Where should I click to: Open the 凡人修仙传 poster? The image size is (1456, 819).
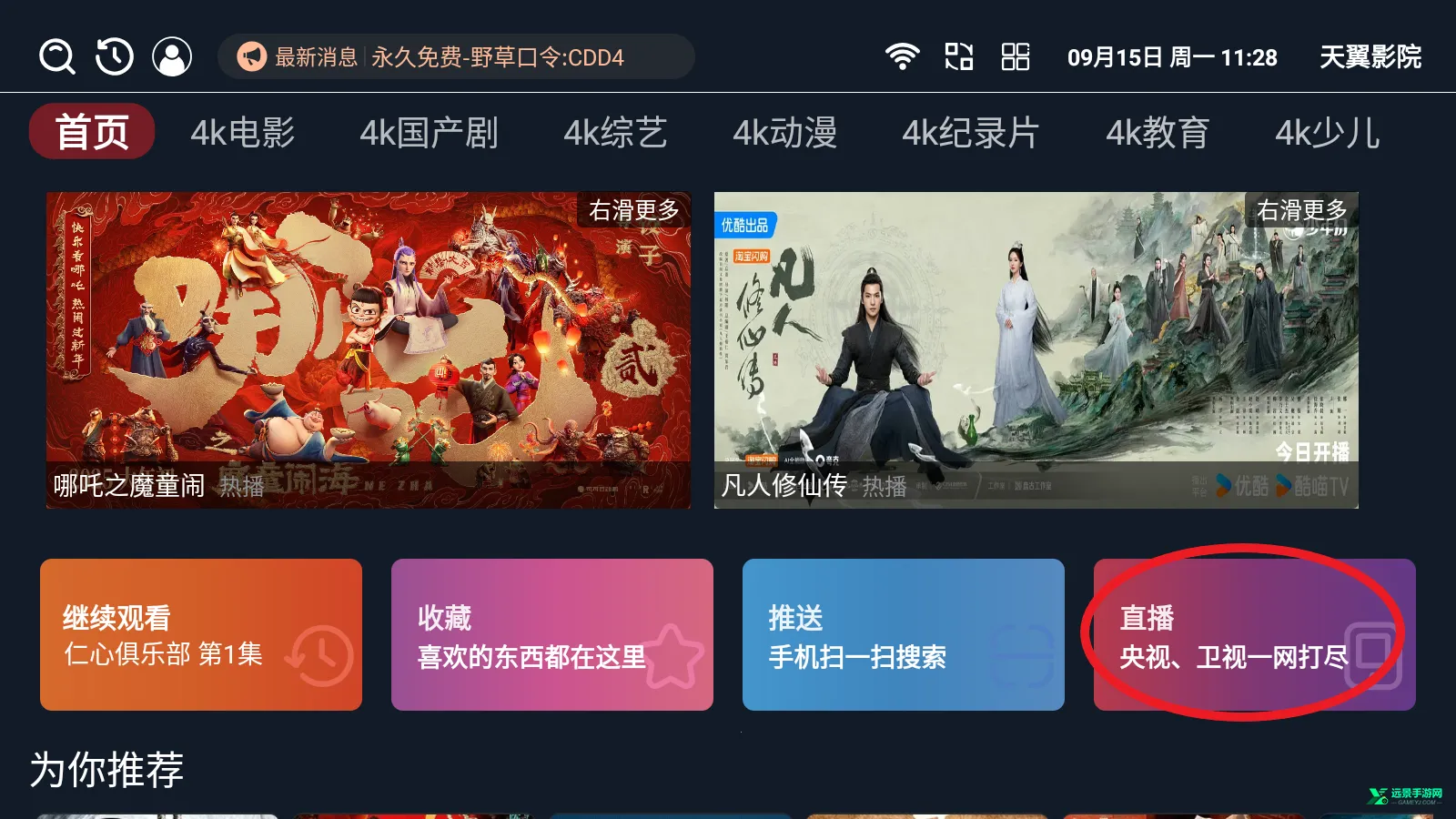point(1036,349)
